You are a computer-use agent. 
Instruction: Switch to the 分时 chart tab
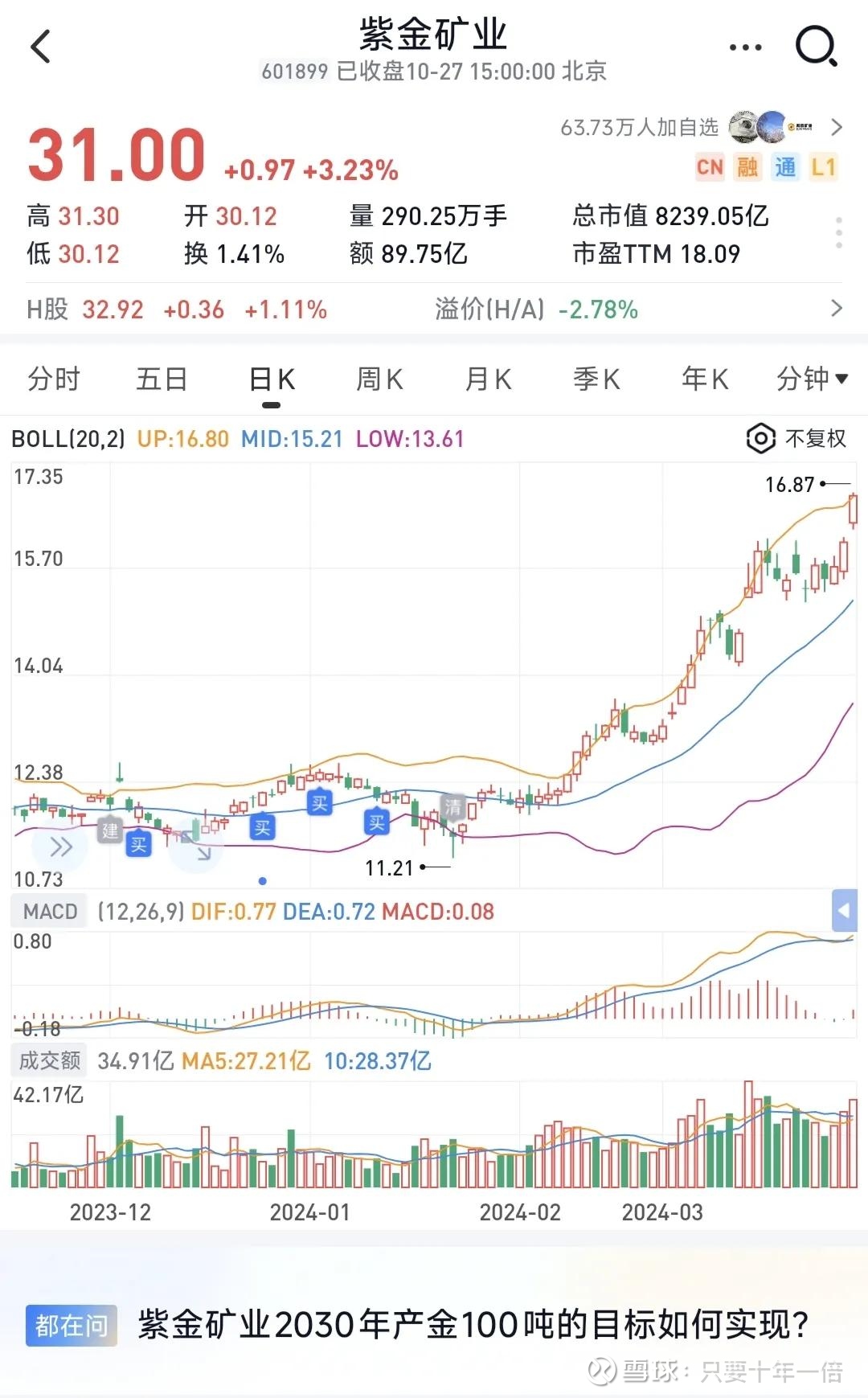[54, 379]
